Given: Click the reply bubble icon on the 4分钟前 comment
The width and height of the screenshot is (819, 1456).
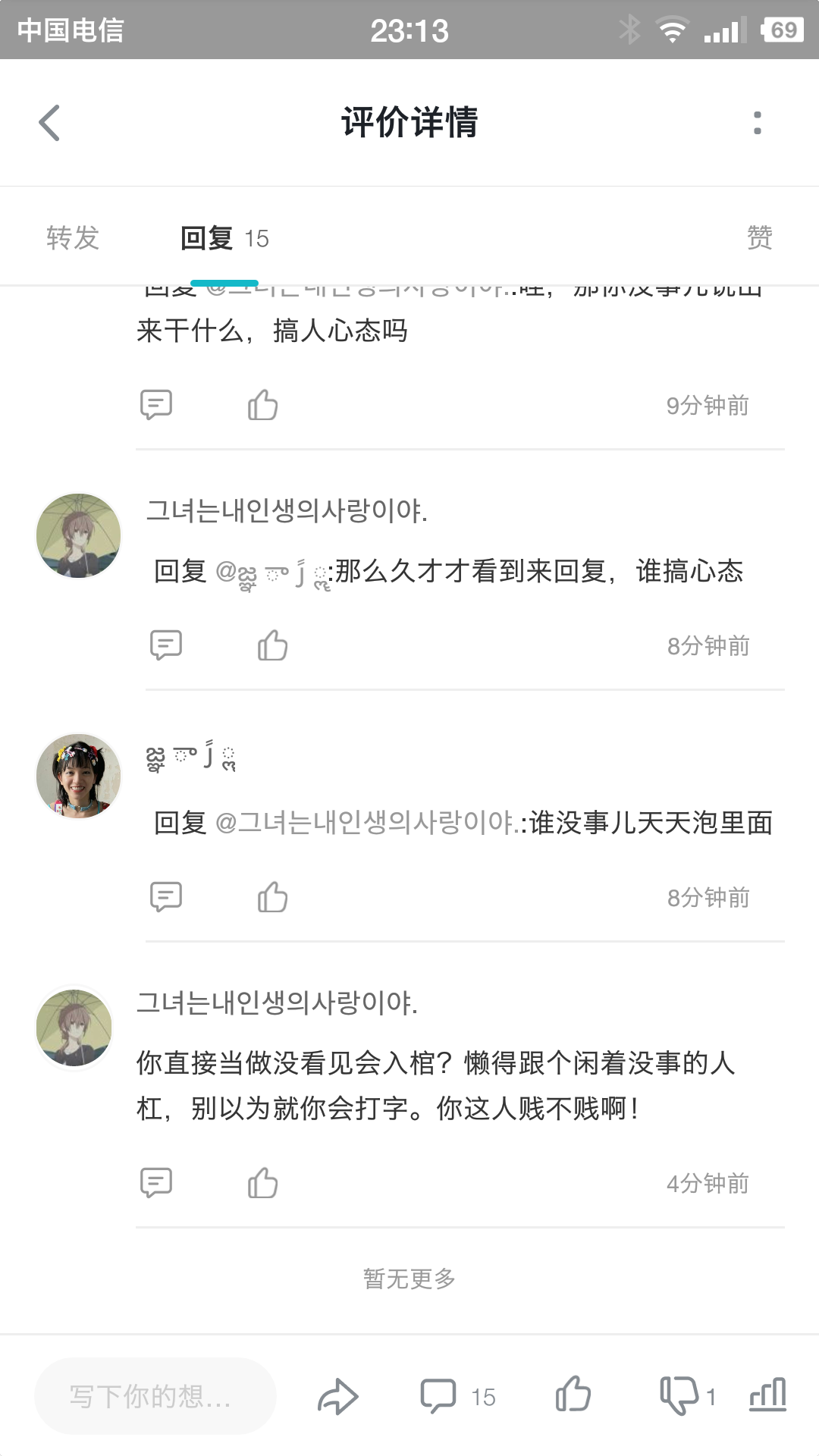Looking at the screenshot, I should point(156,1183).
